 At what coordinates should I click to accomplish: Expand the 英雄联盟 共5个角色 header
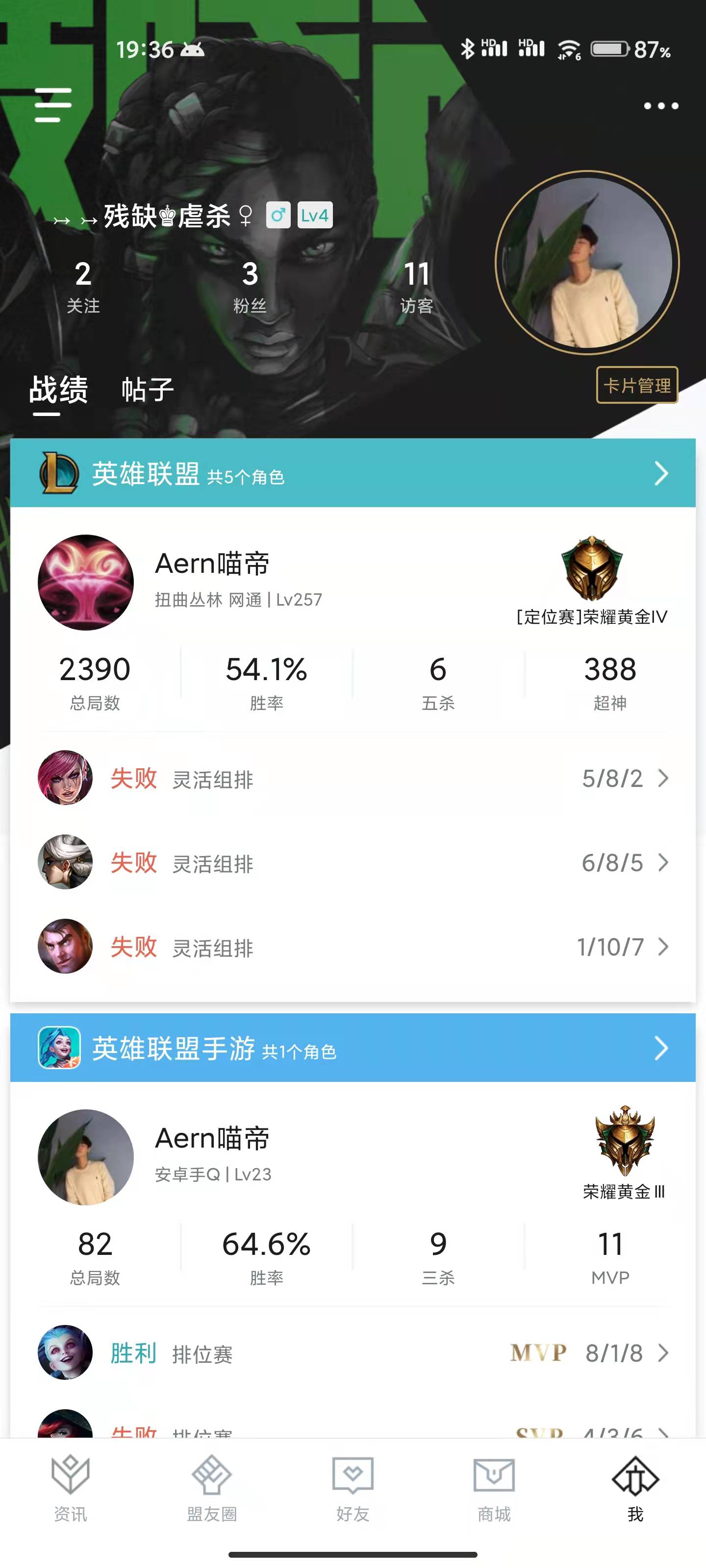(353, 473)
